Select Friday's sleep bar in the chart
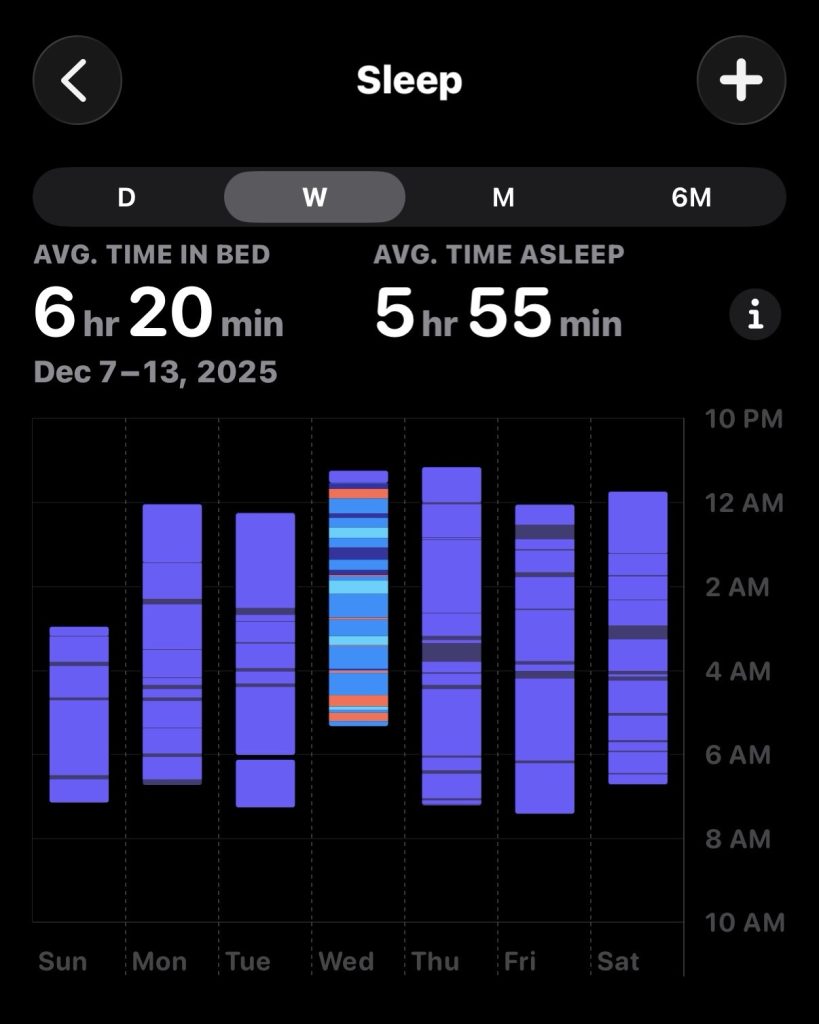This screenshot has height=1024, width=819. click(545, 658)
